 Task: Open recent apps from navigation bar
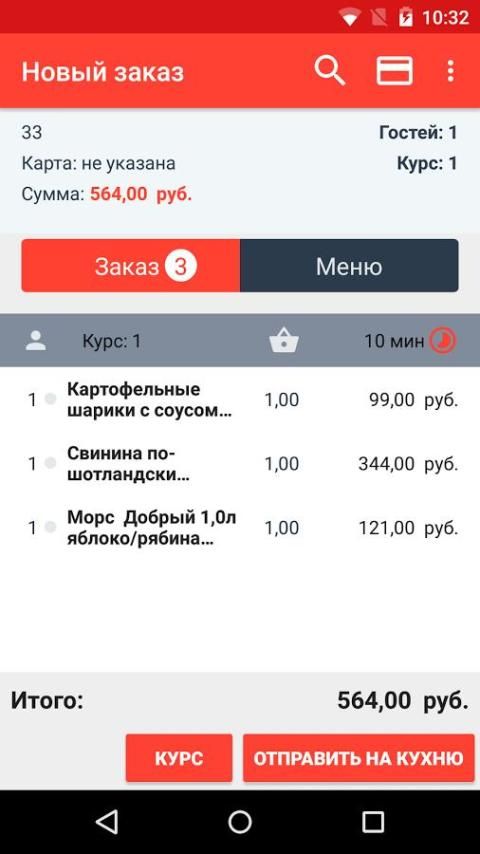pos(373,821)
